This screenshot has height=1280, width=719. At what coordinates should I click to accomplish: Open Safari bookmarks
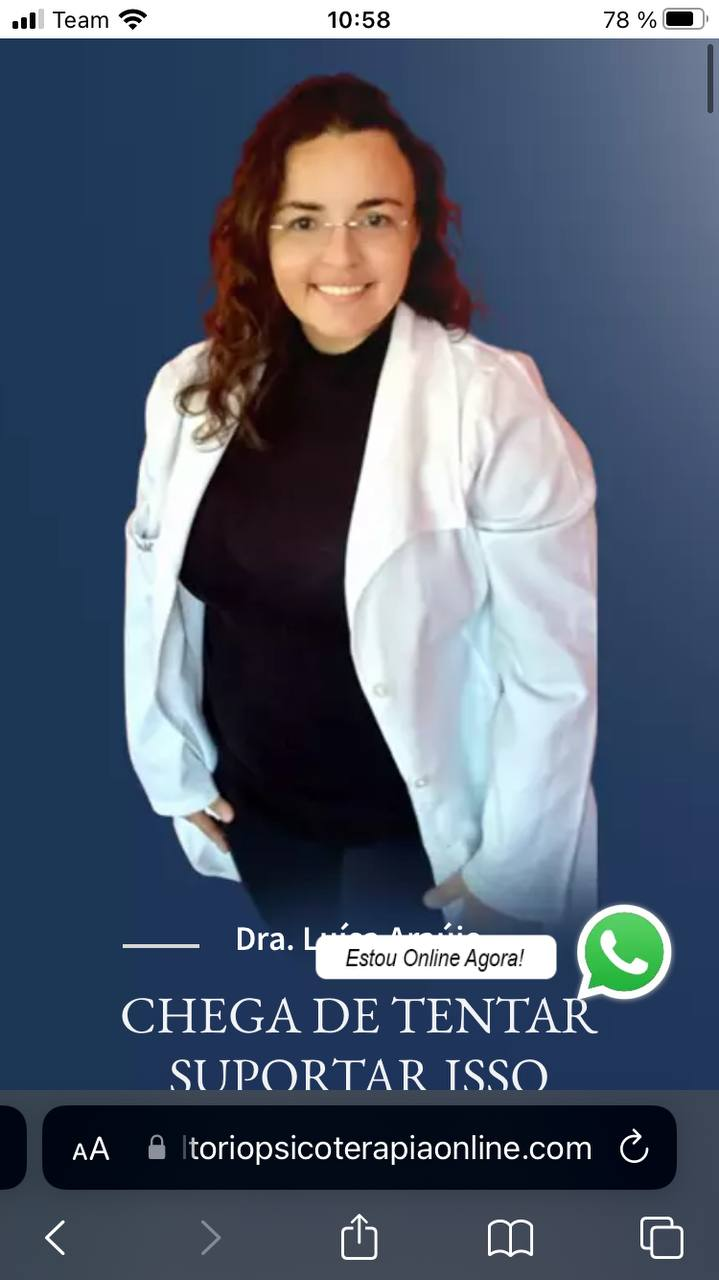point(510,1238)
